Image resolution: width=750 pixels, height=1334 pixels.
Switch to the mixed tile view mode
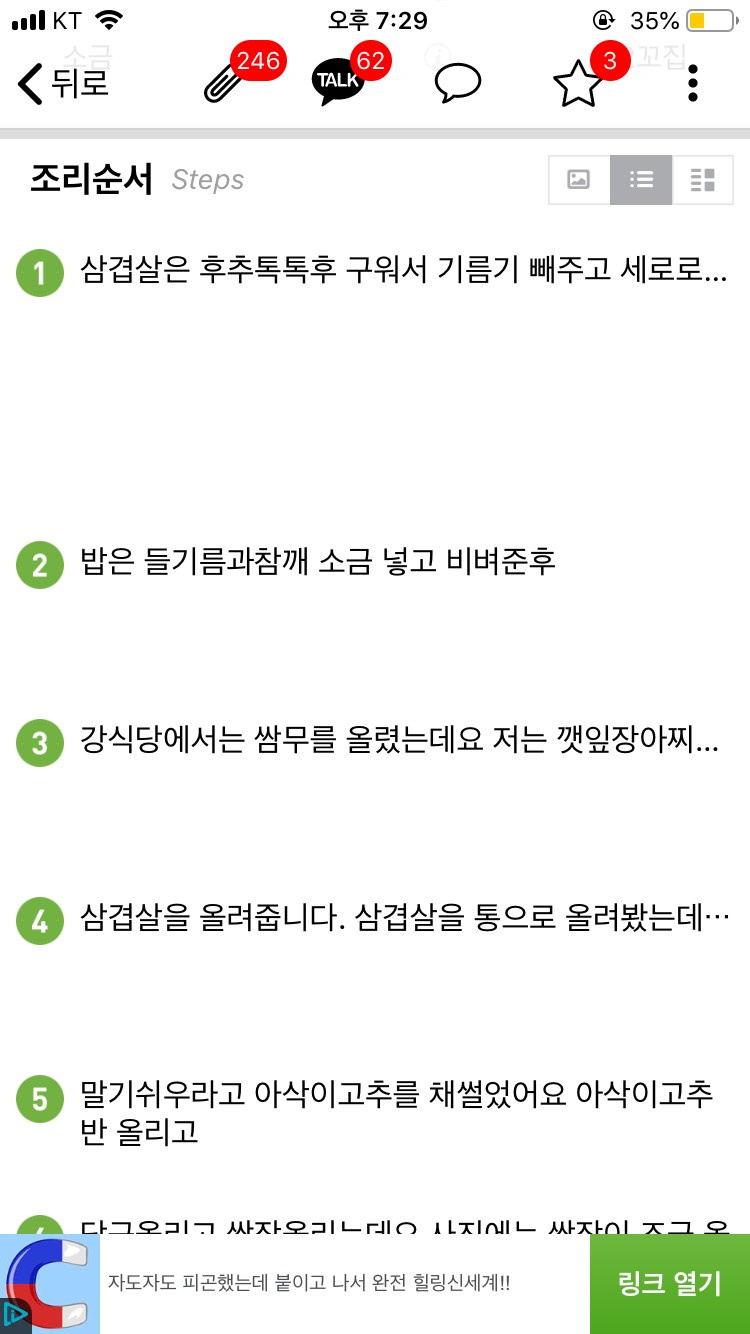point(703,180)
